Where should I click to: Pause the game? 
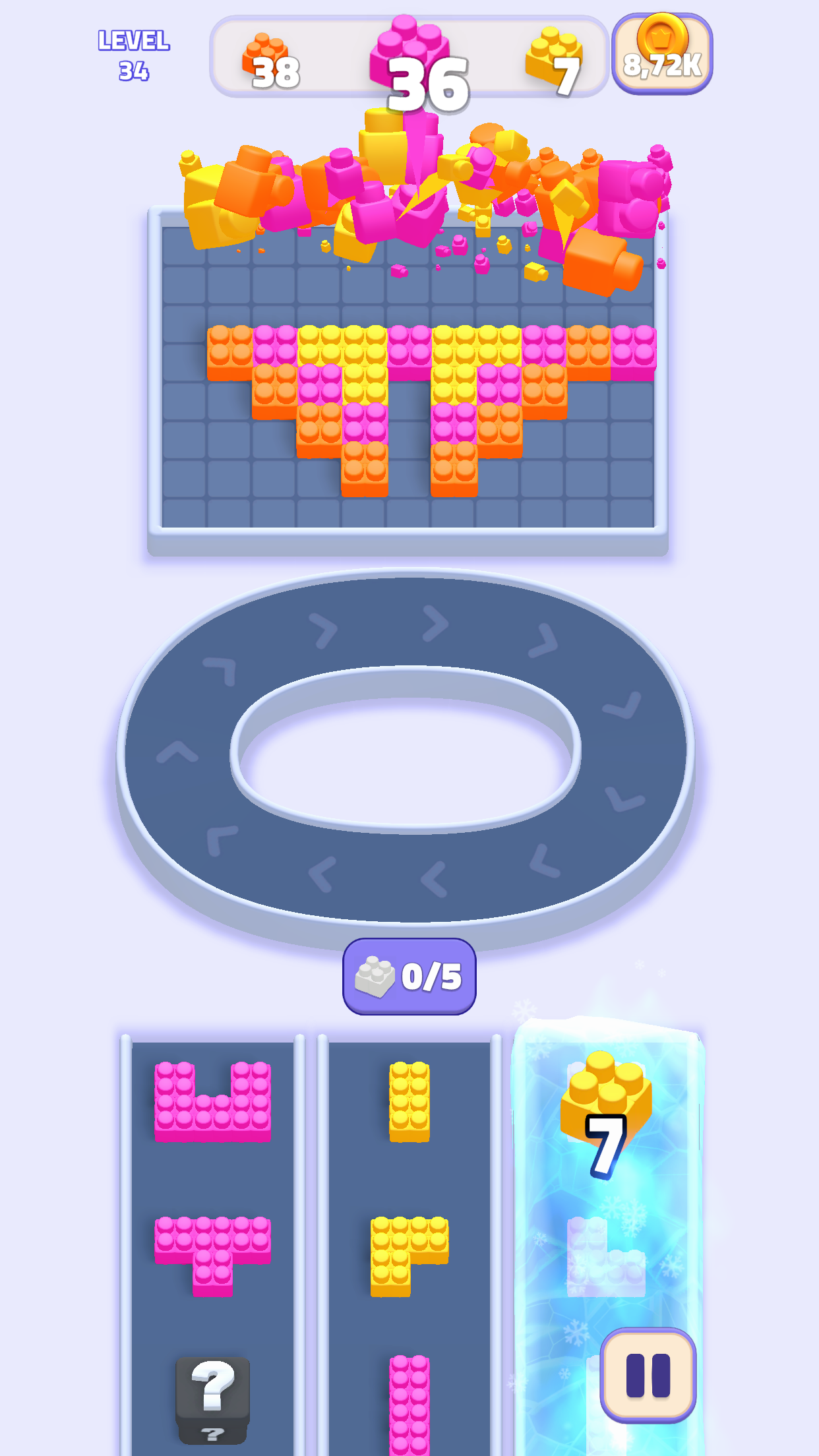click(x=648, y=1375)
